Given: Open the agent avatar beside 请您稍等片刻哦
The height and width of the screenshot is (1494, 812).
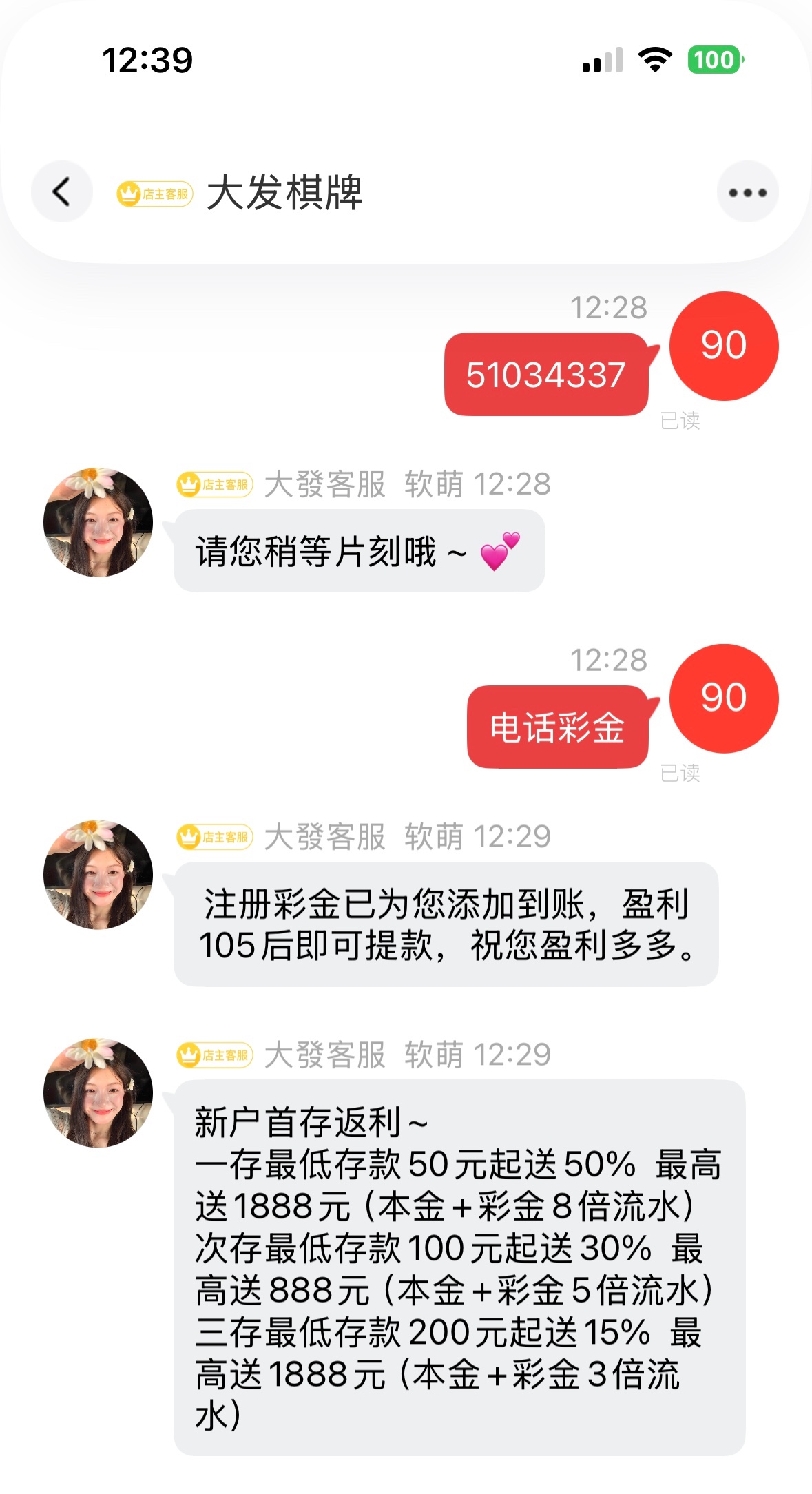Looking at the screenshot, I should point(98,522).
